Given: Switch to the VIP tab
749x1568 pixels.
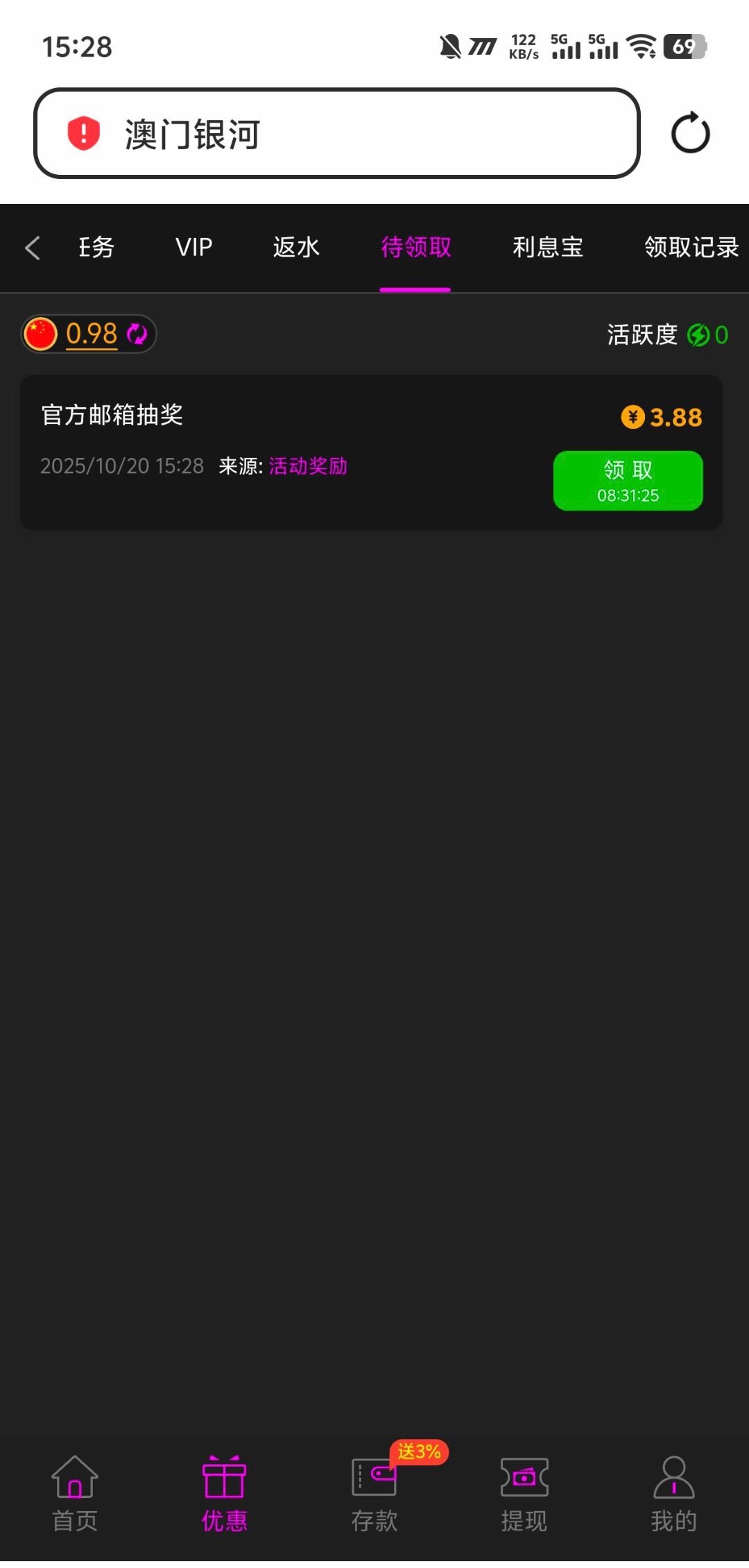Looking at the screenshot, I should 193,247.
